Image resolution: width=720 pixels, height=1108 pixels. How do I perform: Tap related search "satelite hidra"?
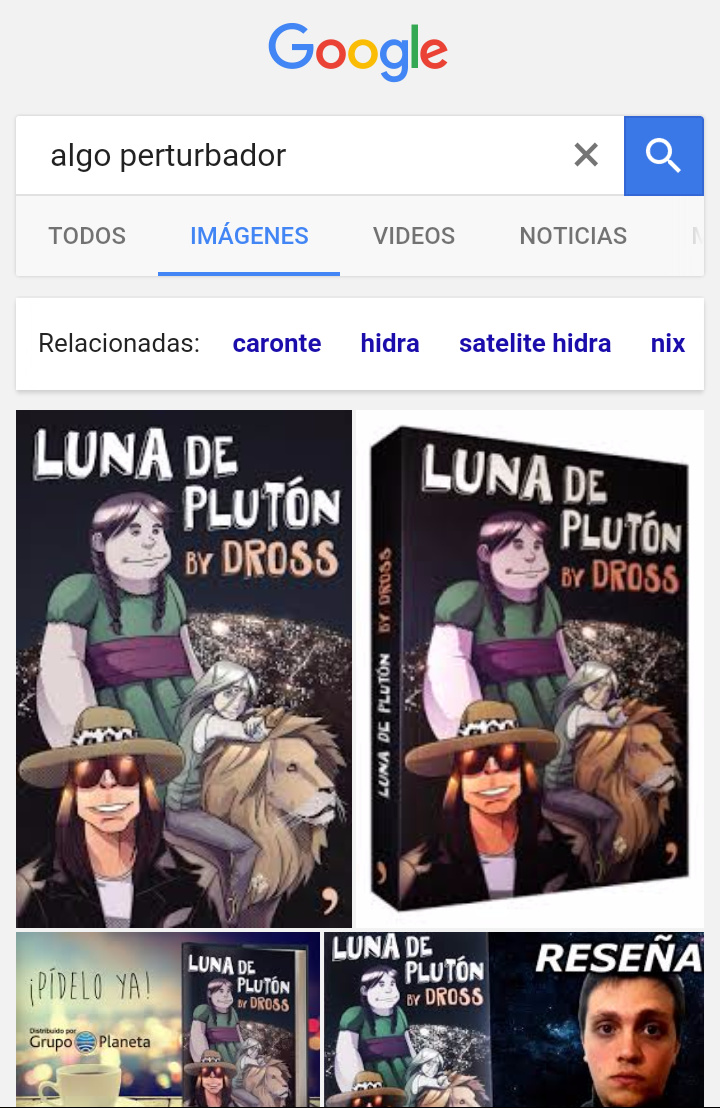(535, 344)
